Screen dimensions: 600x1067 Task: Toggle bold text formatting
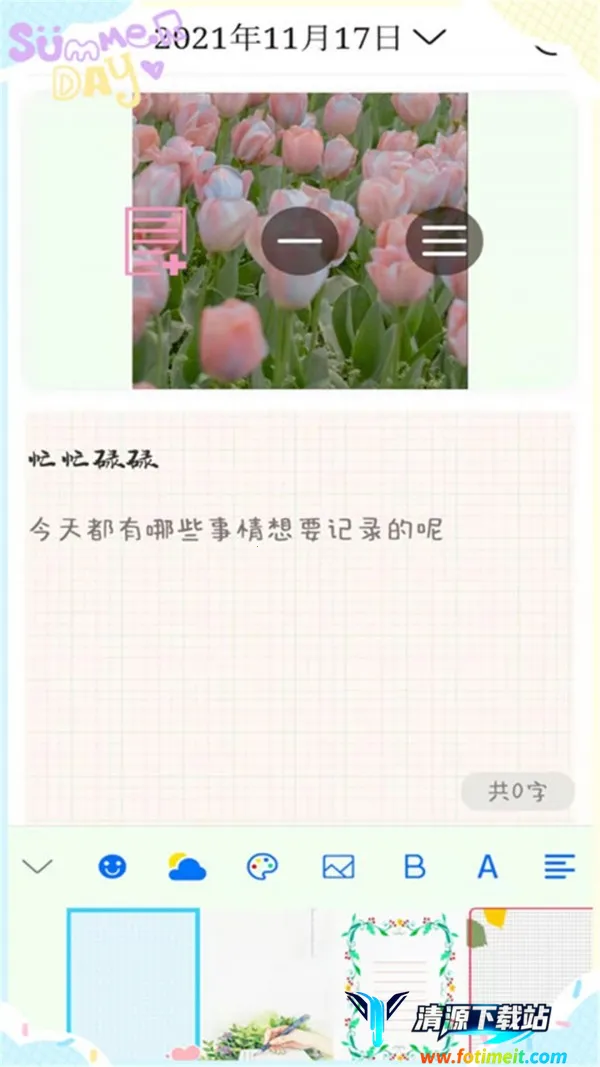point(414,866)
